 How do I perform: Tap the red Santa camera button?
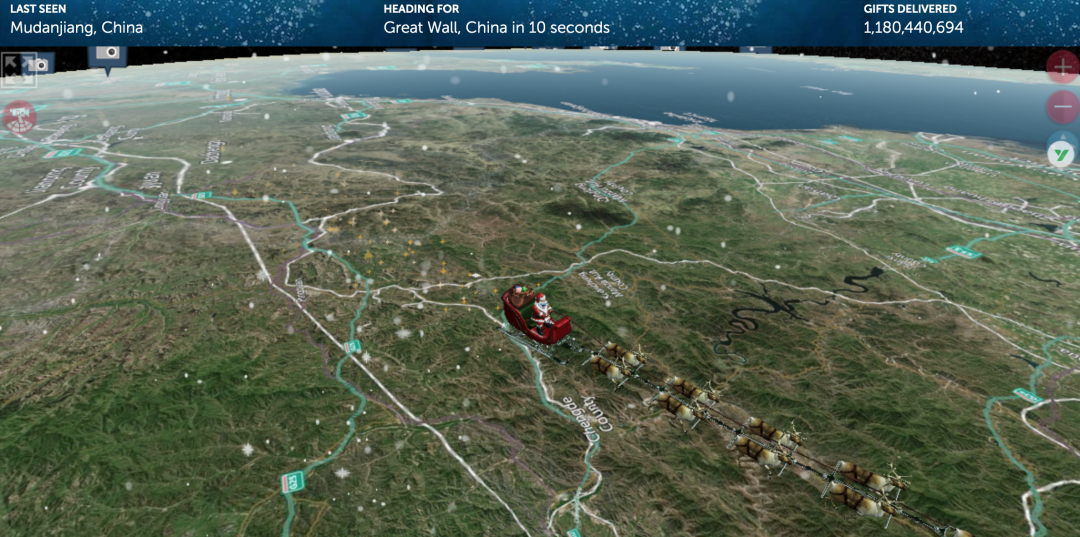[x=18, y=117]
